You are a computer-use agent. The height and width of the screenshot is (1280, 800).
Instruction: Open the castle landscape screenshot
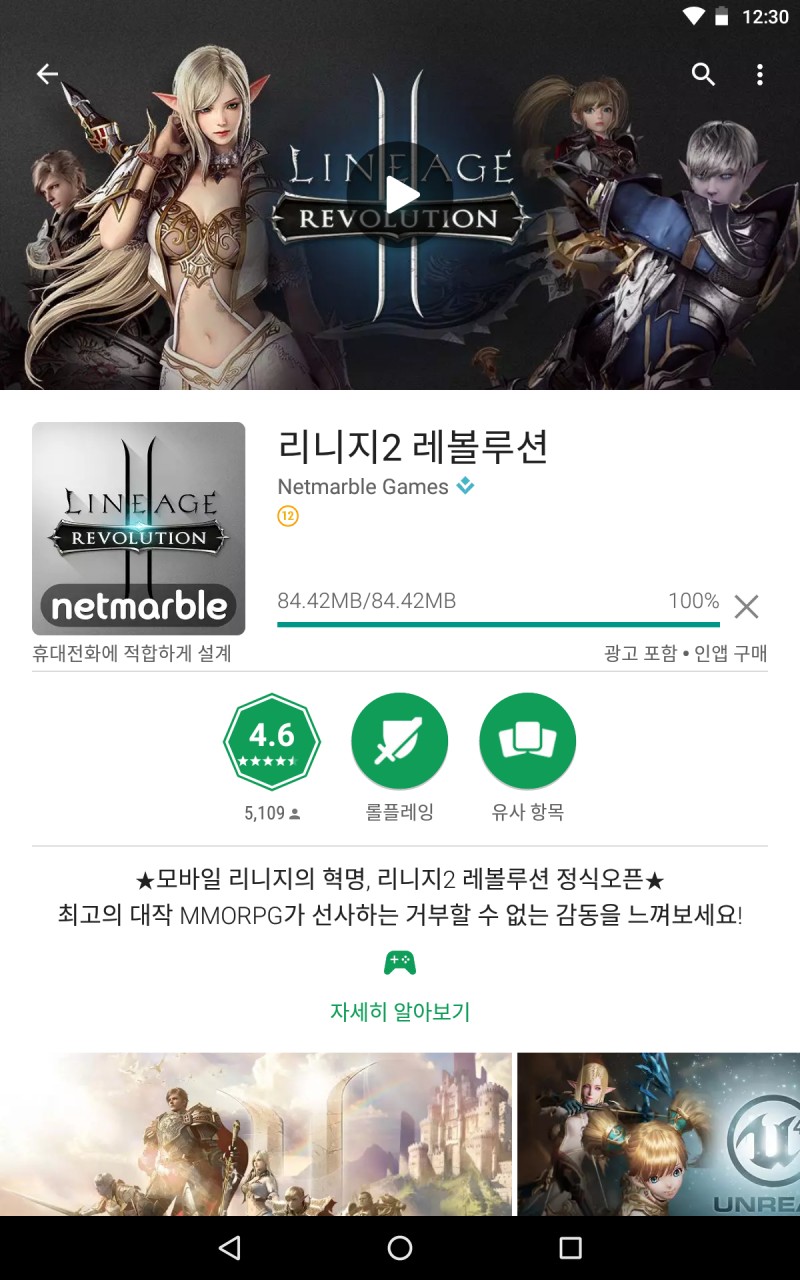[x=256, y=1133]
